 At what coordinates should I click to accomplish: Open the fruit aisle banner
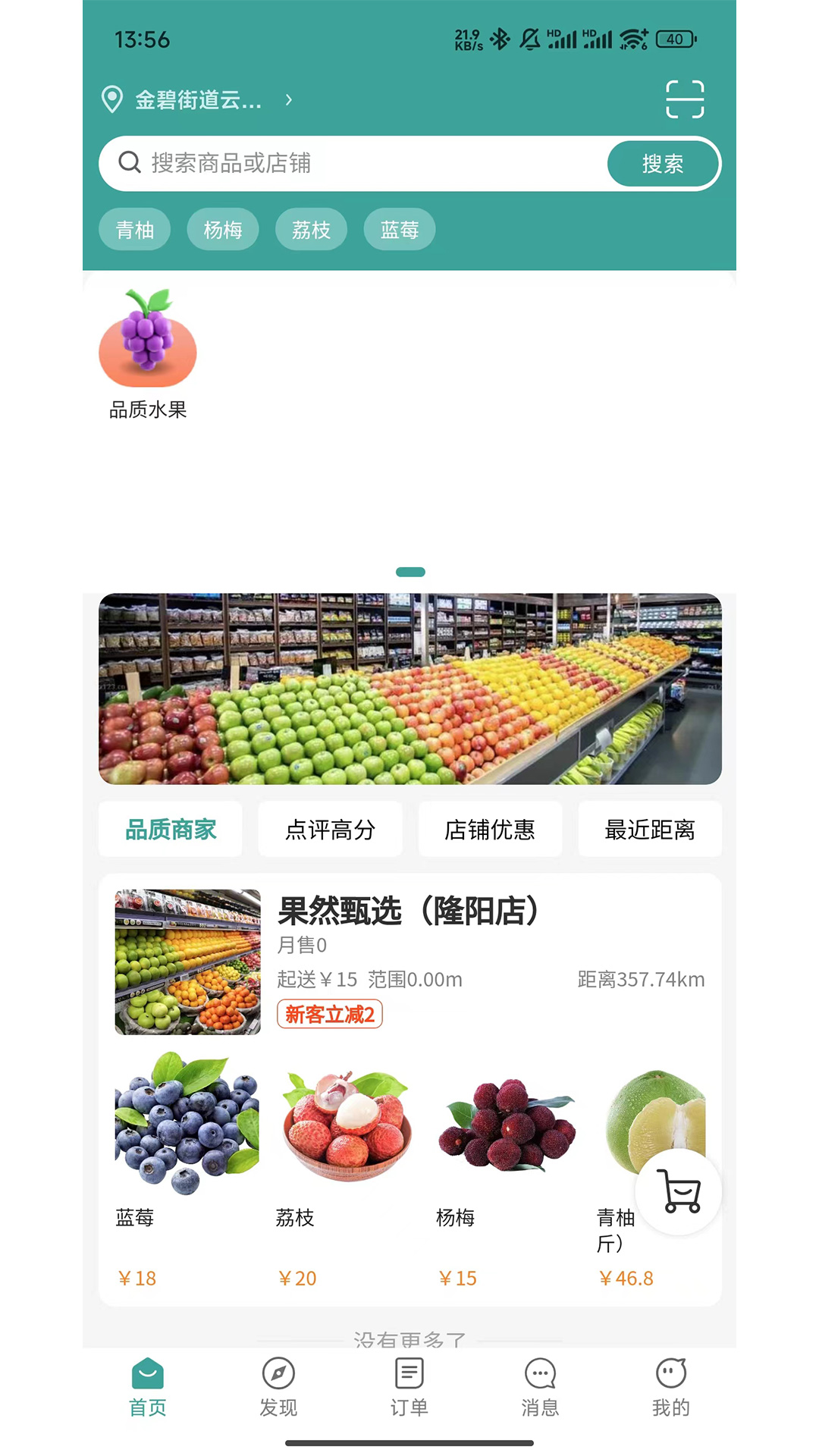click(409, 689)
